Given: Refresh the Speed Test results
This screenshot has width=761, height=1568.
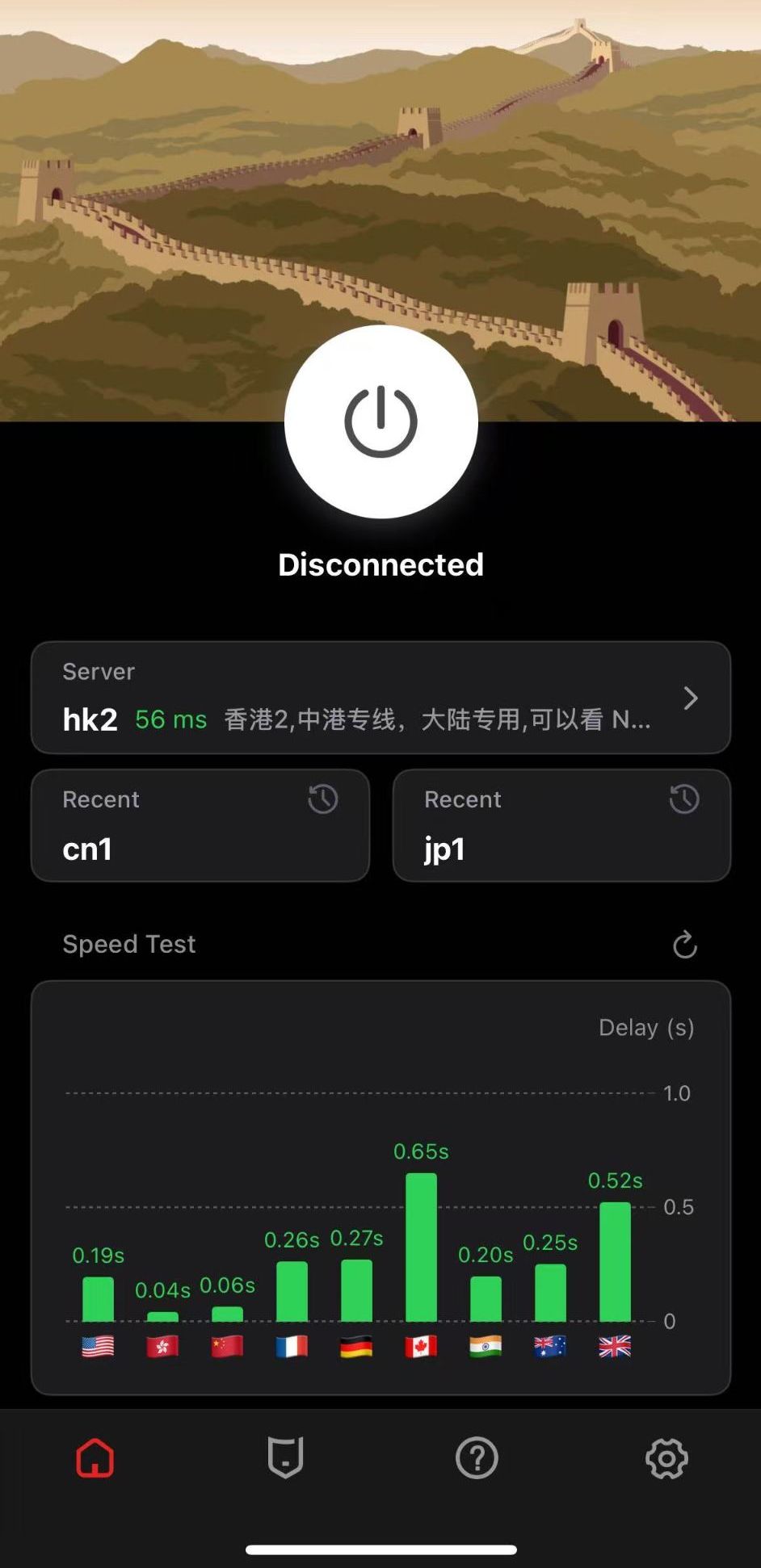Looking at the screenshot, I should click(x=684, y=945).
